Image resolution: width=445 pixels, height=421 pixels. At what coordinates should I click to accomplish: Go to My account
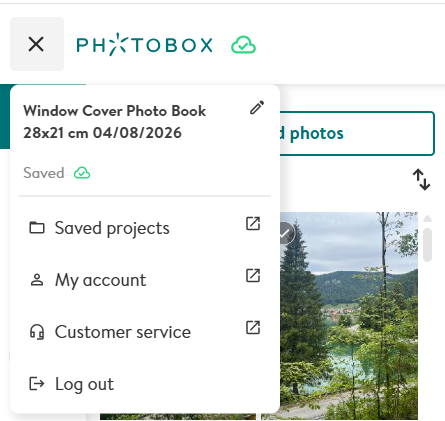click(145, 280)
